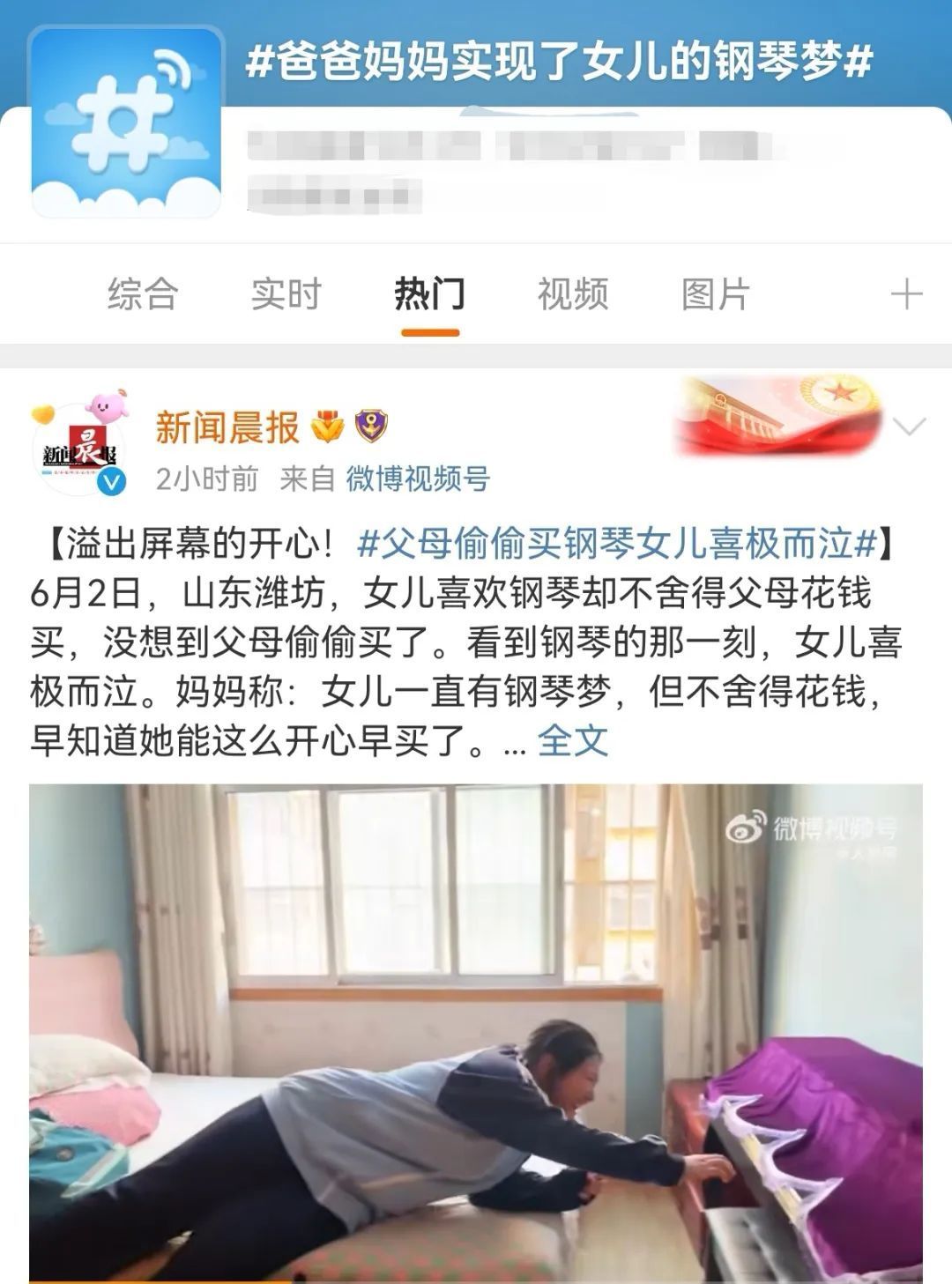The image size is (952, 1284).
Task: Open hashtag #父母偷偷买钢琴女儿喜极而泣#
Action: [x=617, y=544]
